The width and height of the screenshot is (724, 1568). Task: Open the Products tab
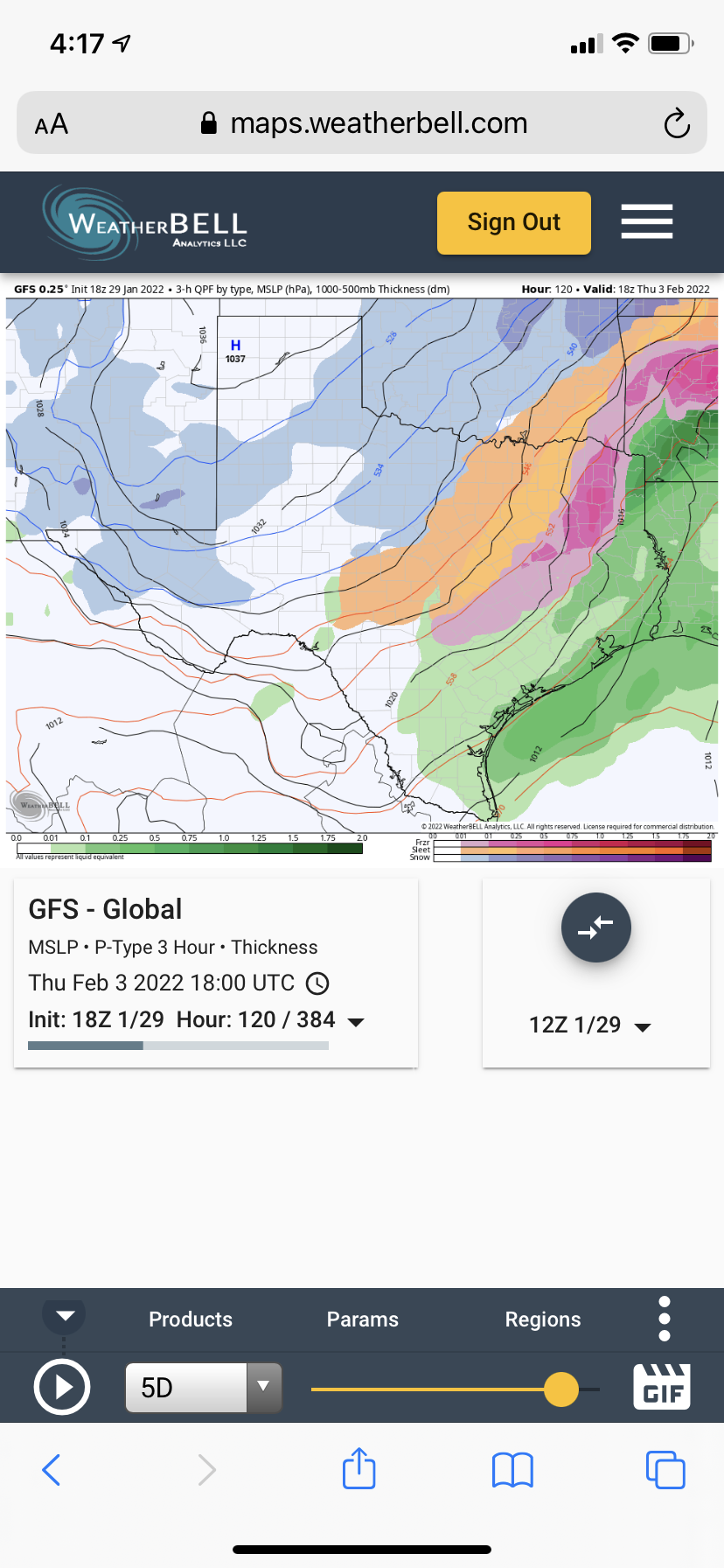click(191, 1319)
